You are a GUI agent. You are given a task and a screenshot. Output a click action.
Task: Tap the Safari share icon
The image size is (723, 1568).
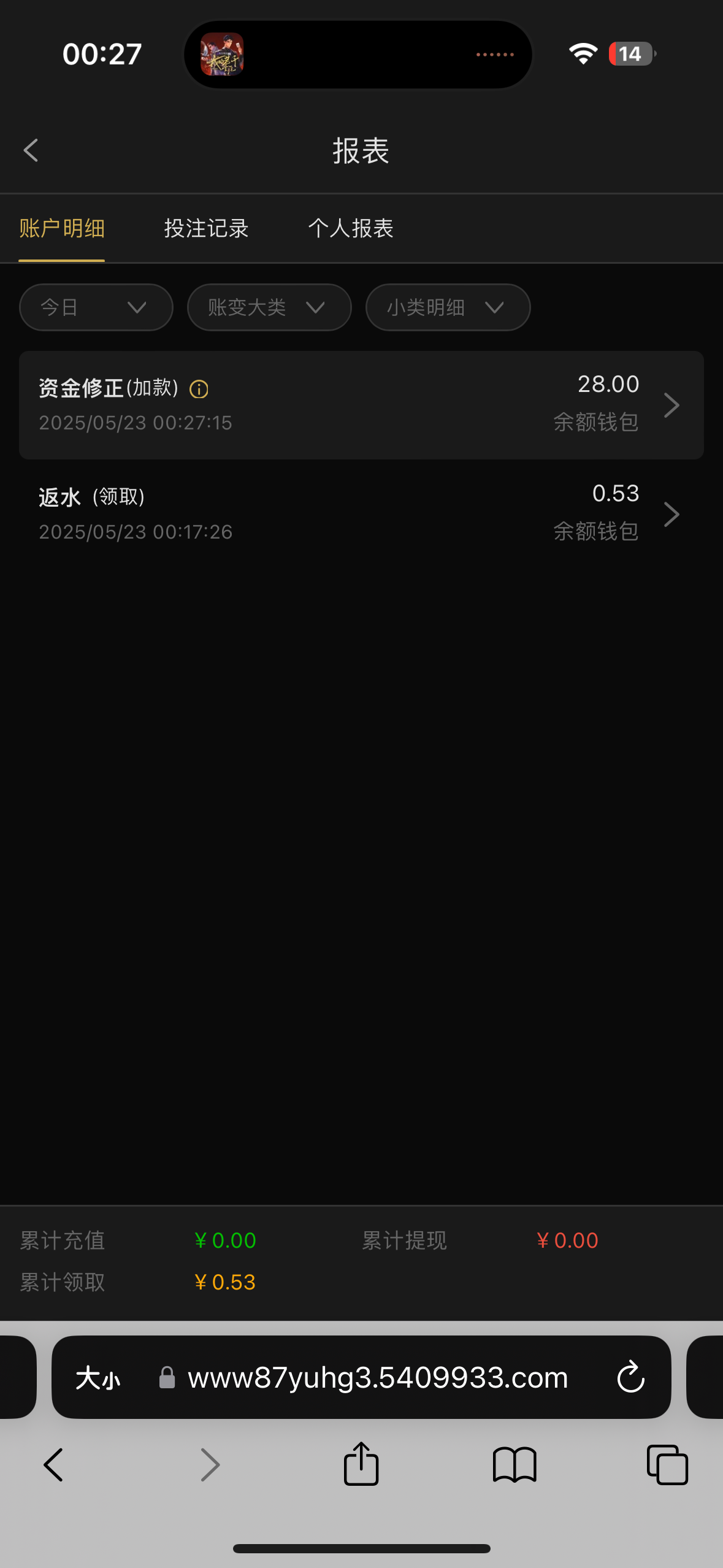(361, 1464)
